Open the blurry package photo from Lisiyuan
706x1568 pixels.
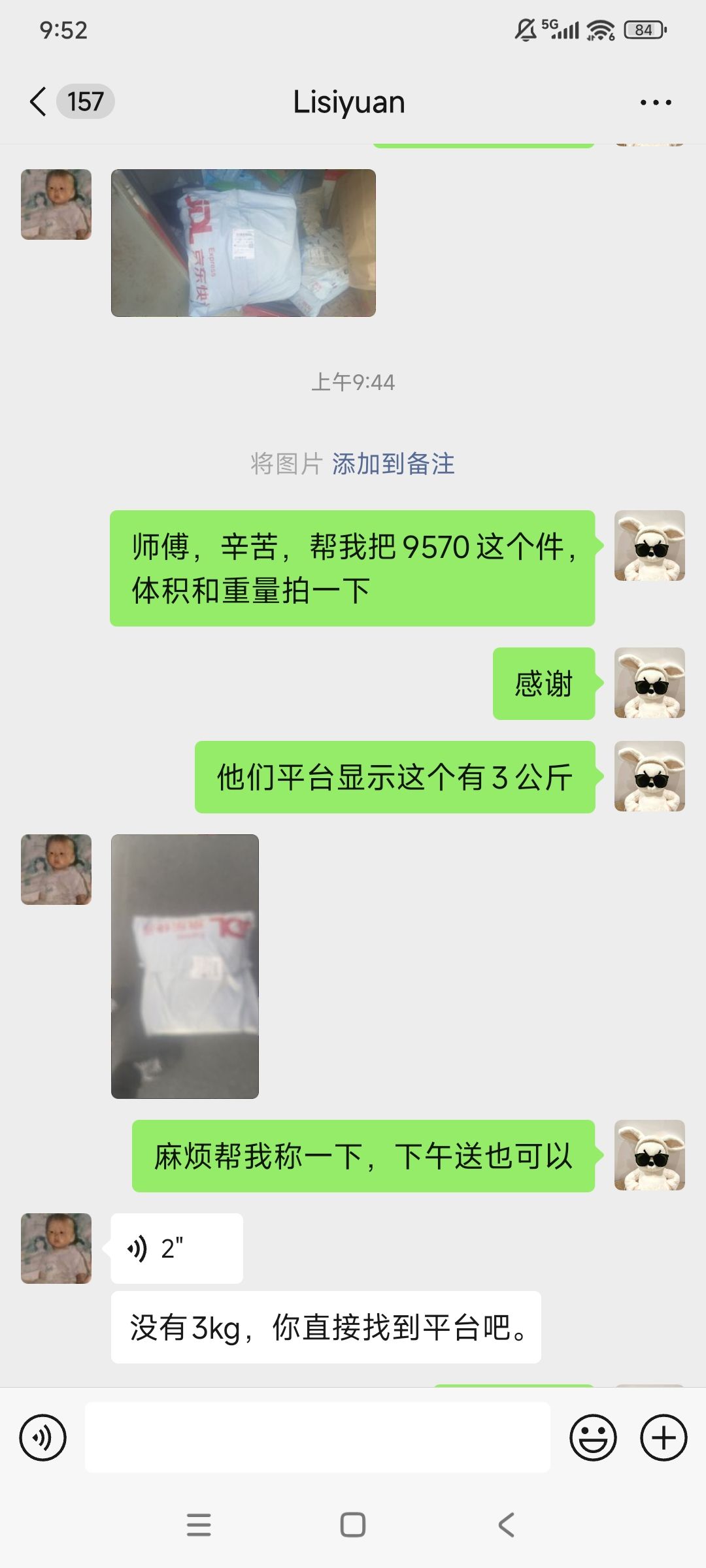[x=185, y=966]
